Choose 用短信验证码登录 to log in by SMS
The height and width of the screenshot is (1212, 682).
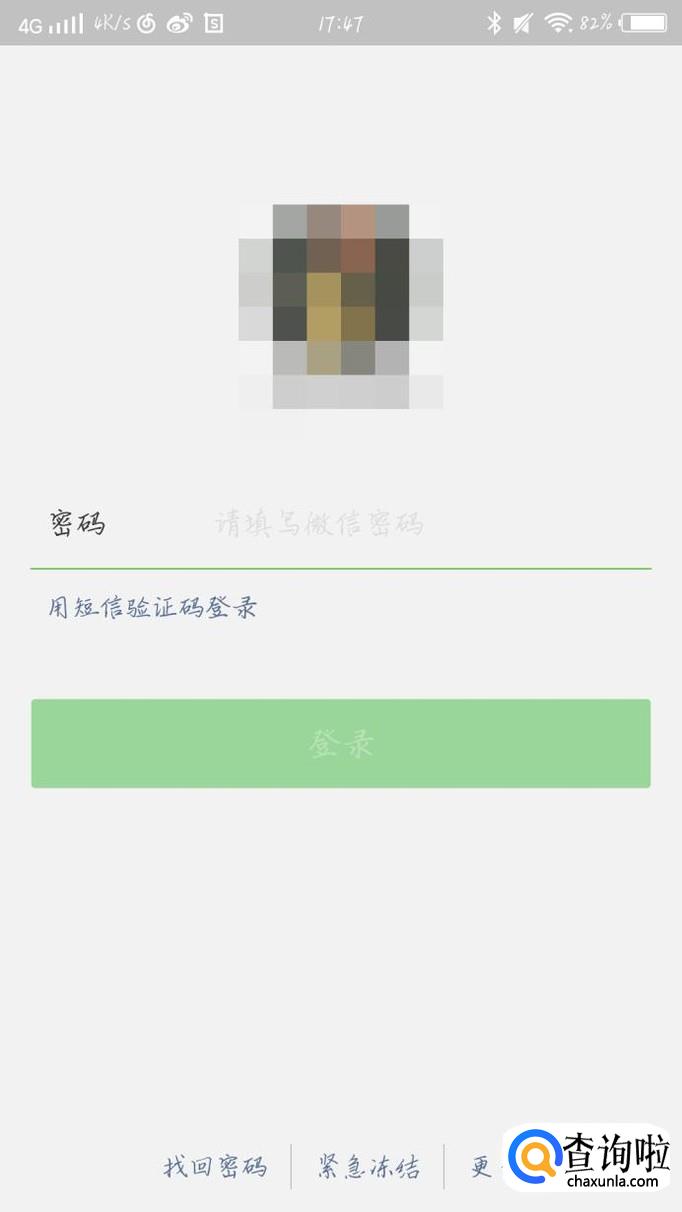point(153,607)
